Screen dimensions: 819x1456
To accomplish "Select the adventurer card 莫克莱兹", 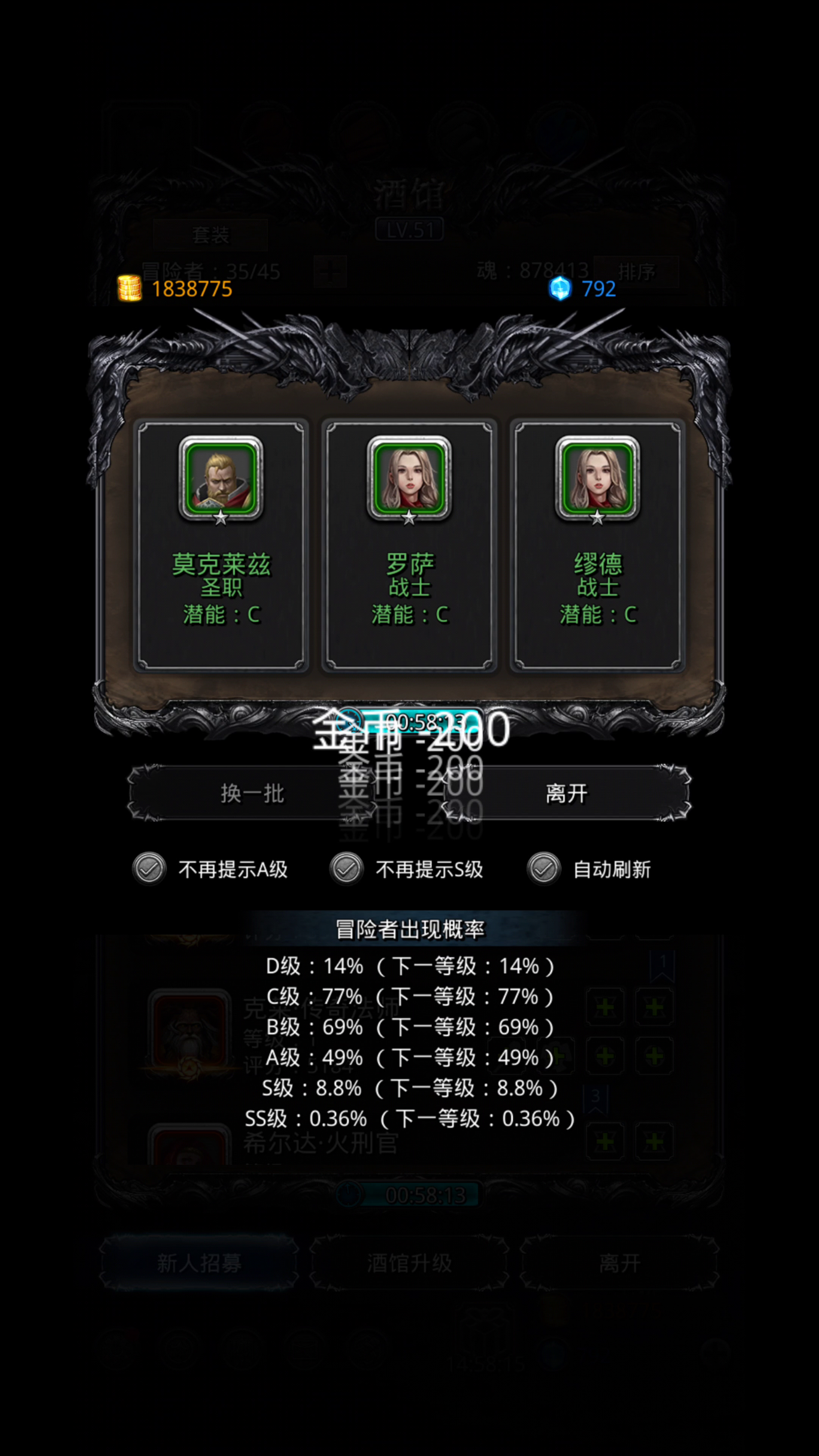I will click(x=221, y=545).
